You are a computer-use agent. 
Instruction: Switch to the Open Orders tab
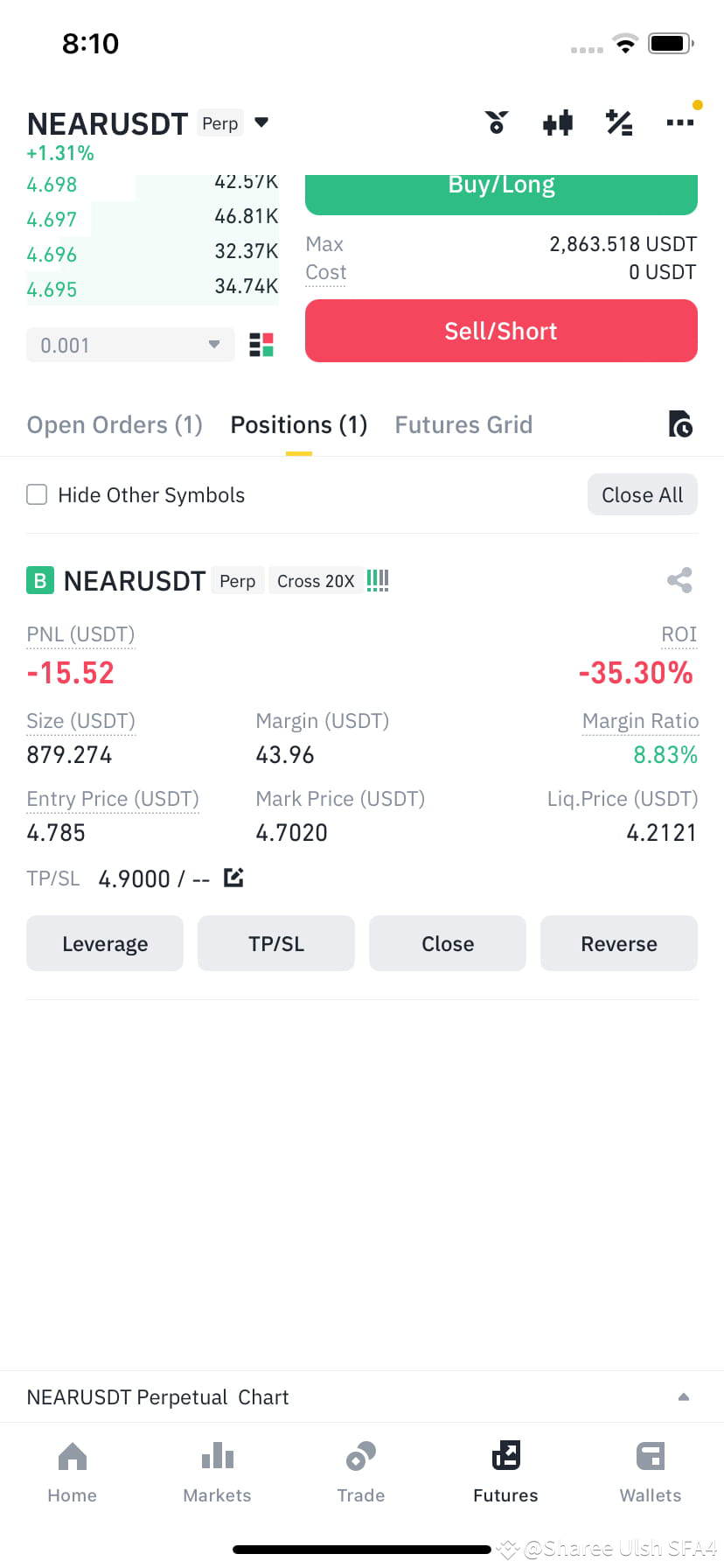click(114, 424)
